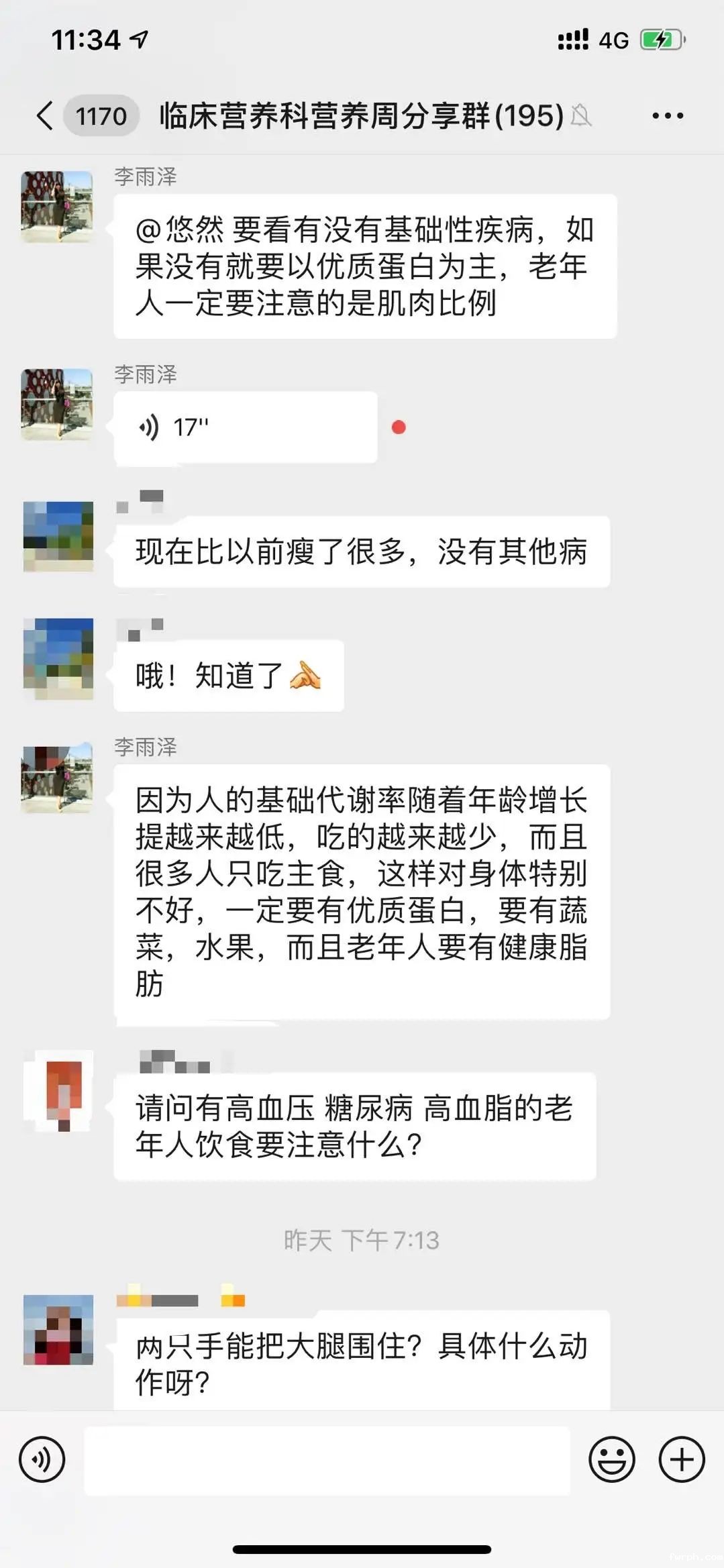Switch to voice input mode

point(42,1459)
